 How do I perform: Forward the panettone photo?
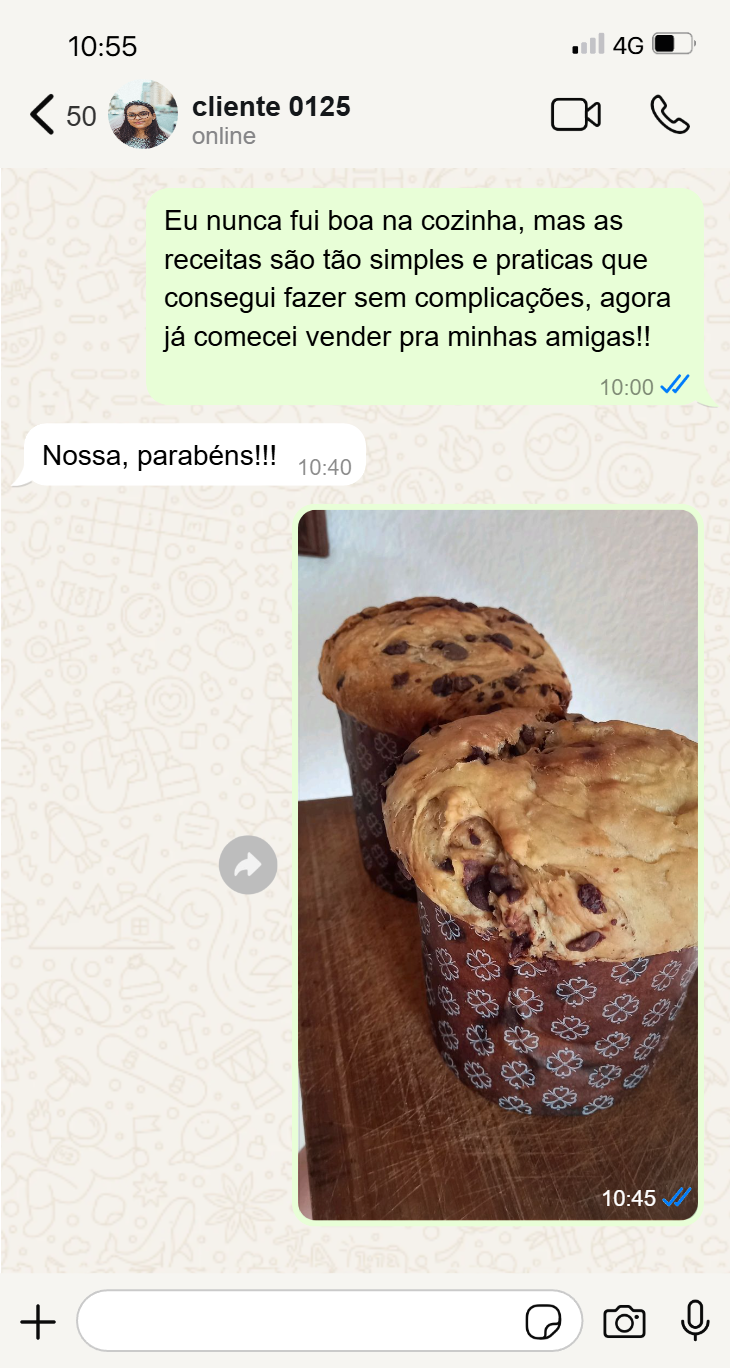(248, 865)
